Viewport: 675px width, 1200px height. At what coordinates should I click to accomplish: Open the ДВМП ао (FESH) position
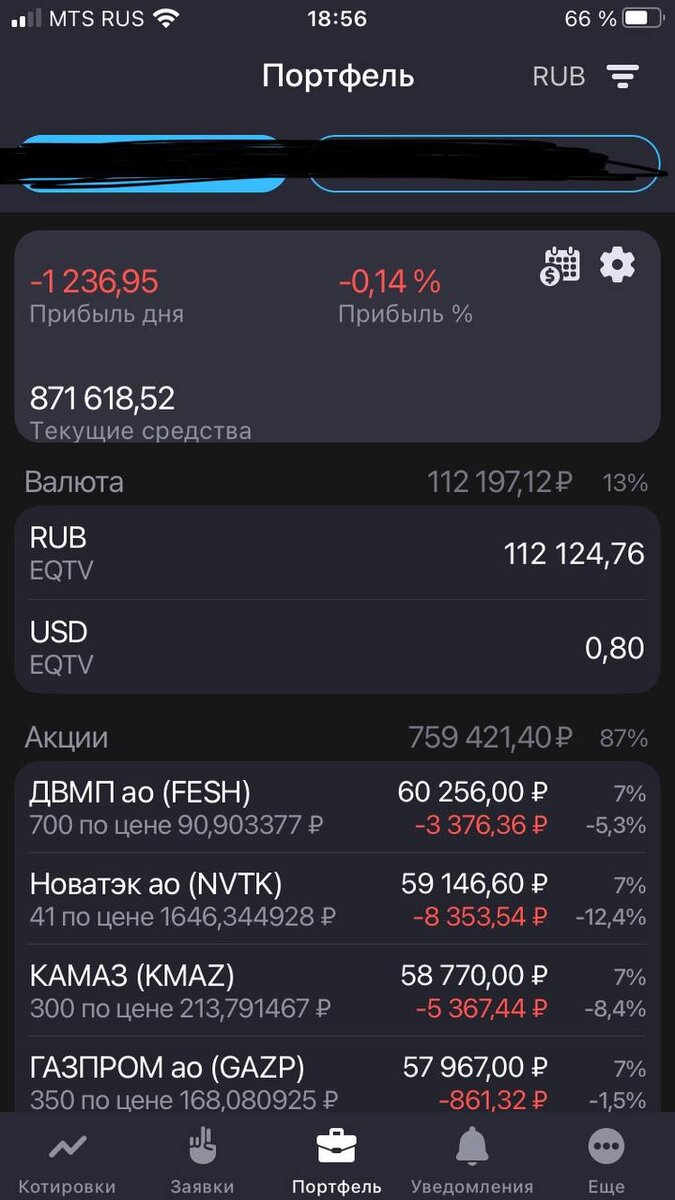337,808
